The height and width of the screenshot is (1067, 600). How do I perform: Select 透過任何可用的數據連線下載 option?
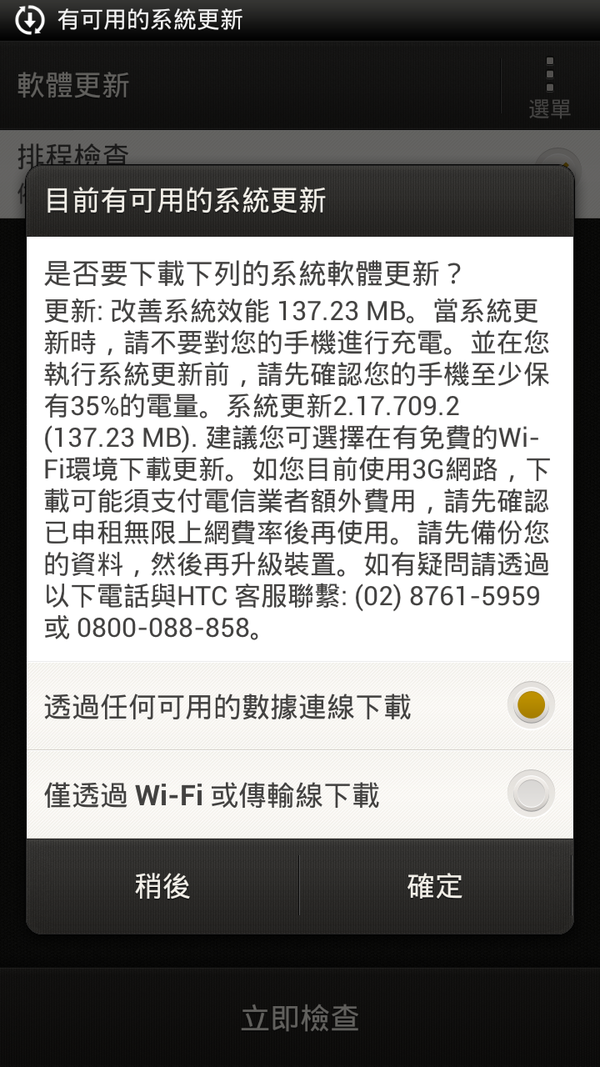click(530, 706)
